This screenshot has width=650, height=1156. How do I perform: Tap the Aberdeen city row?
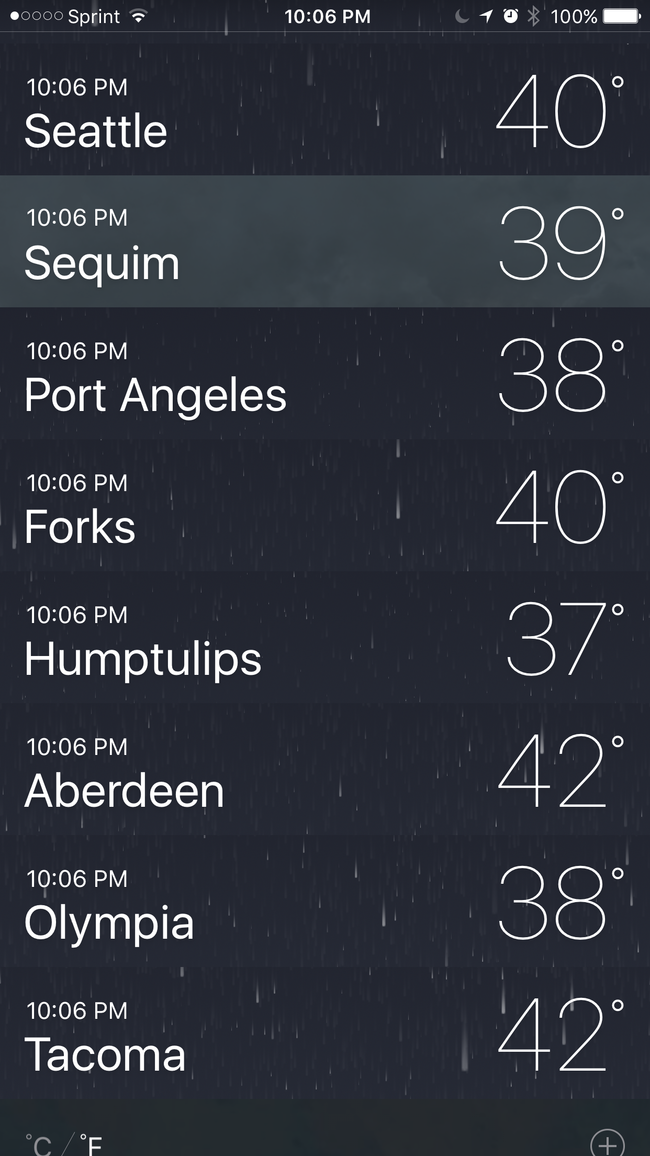pos(325,770)
